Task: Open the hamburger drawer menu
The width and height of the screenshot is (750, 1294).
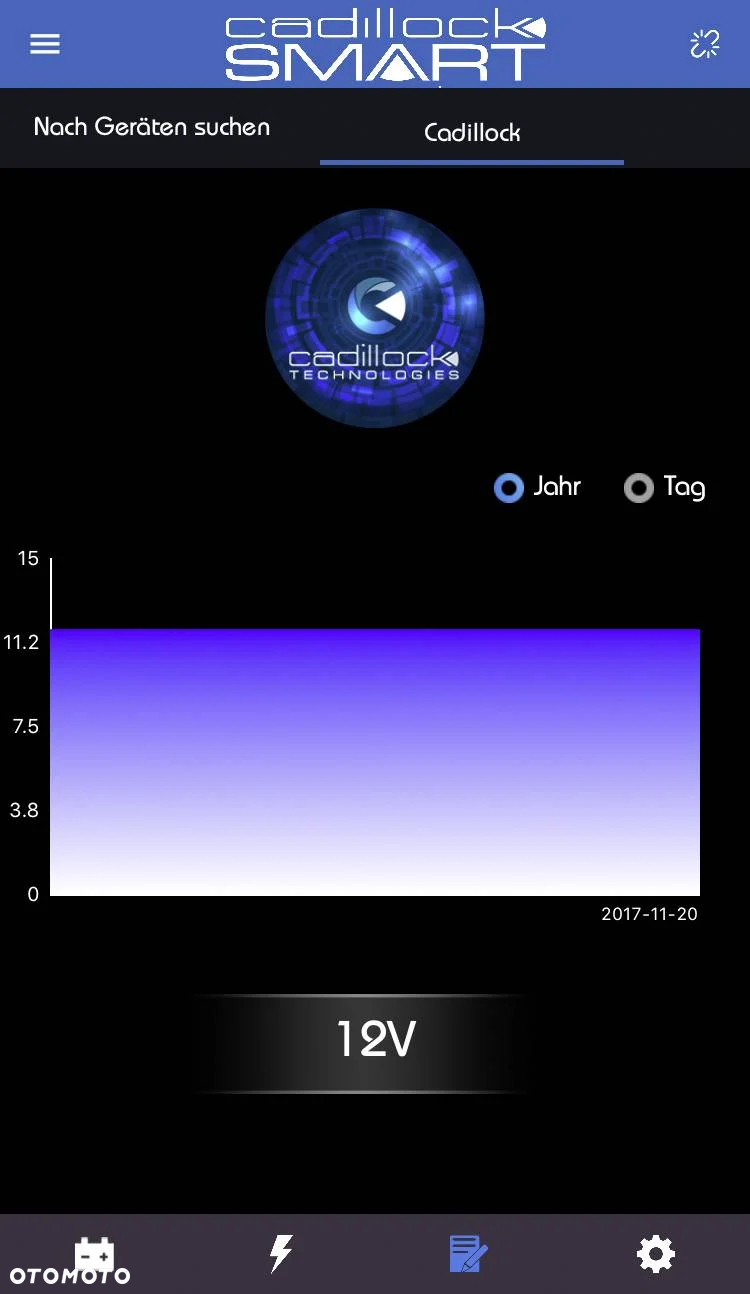Action: point(45,44)
